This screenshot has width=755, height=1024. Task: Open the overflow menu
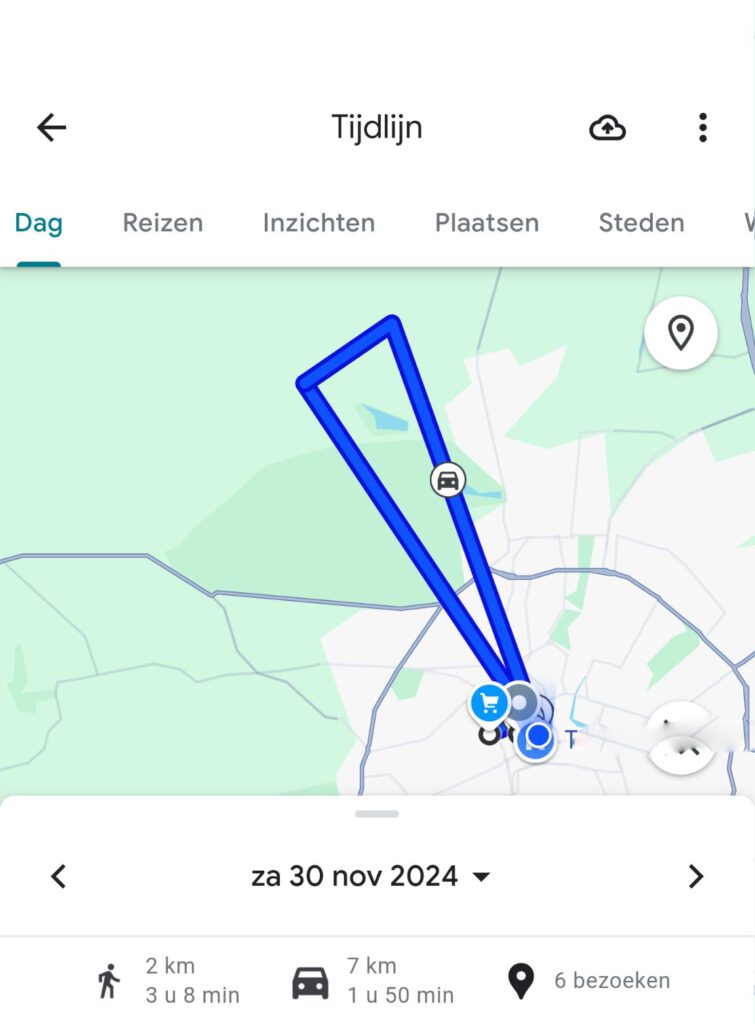(x=703, y=128)
